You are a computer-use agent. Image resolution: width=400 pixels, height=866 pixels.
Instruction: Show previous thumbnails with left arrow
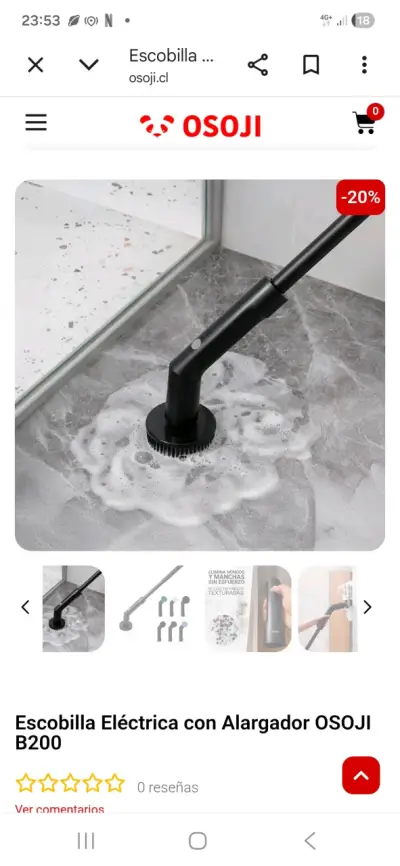point(25,608)
